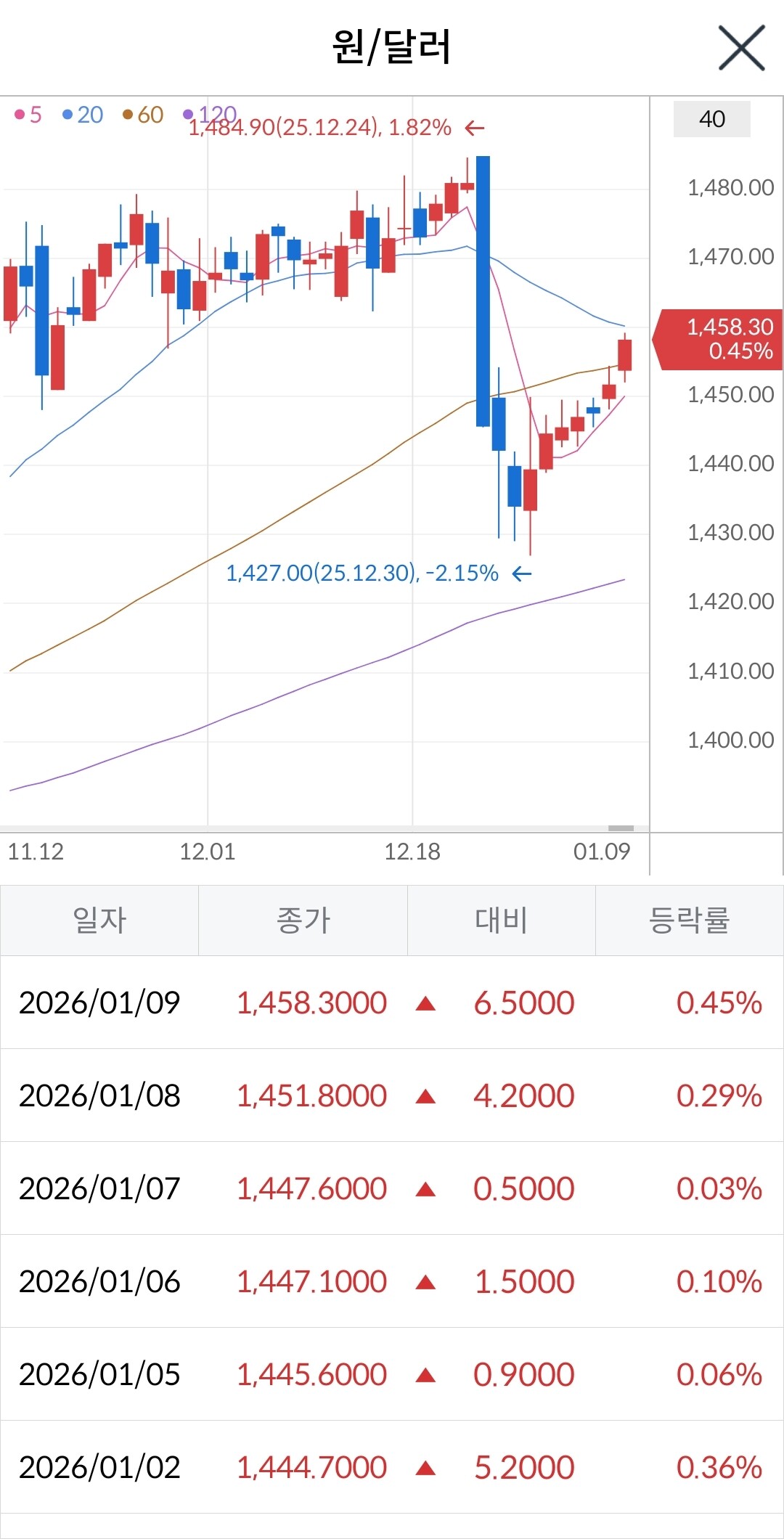Close the 원/달러 chart screen

(741, 48)
